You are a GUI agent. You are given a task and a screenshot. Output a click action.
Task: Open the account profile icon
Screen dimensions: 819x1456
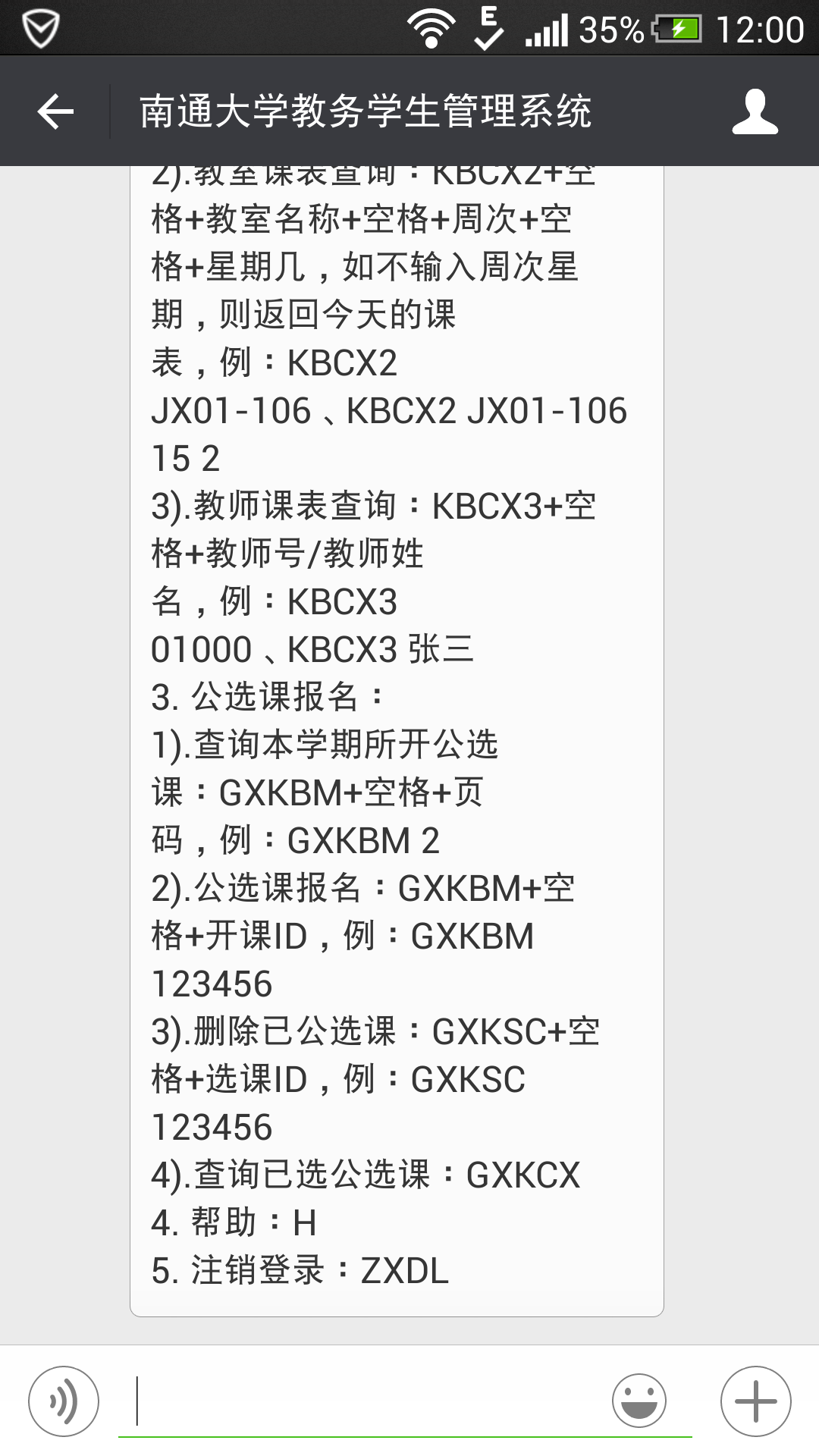[755, 111]
